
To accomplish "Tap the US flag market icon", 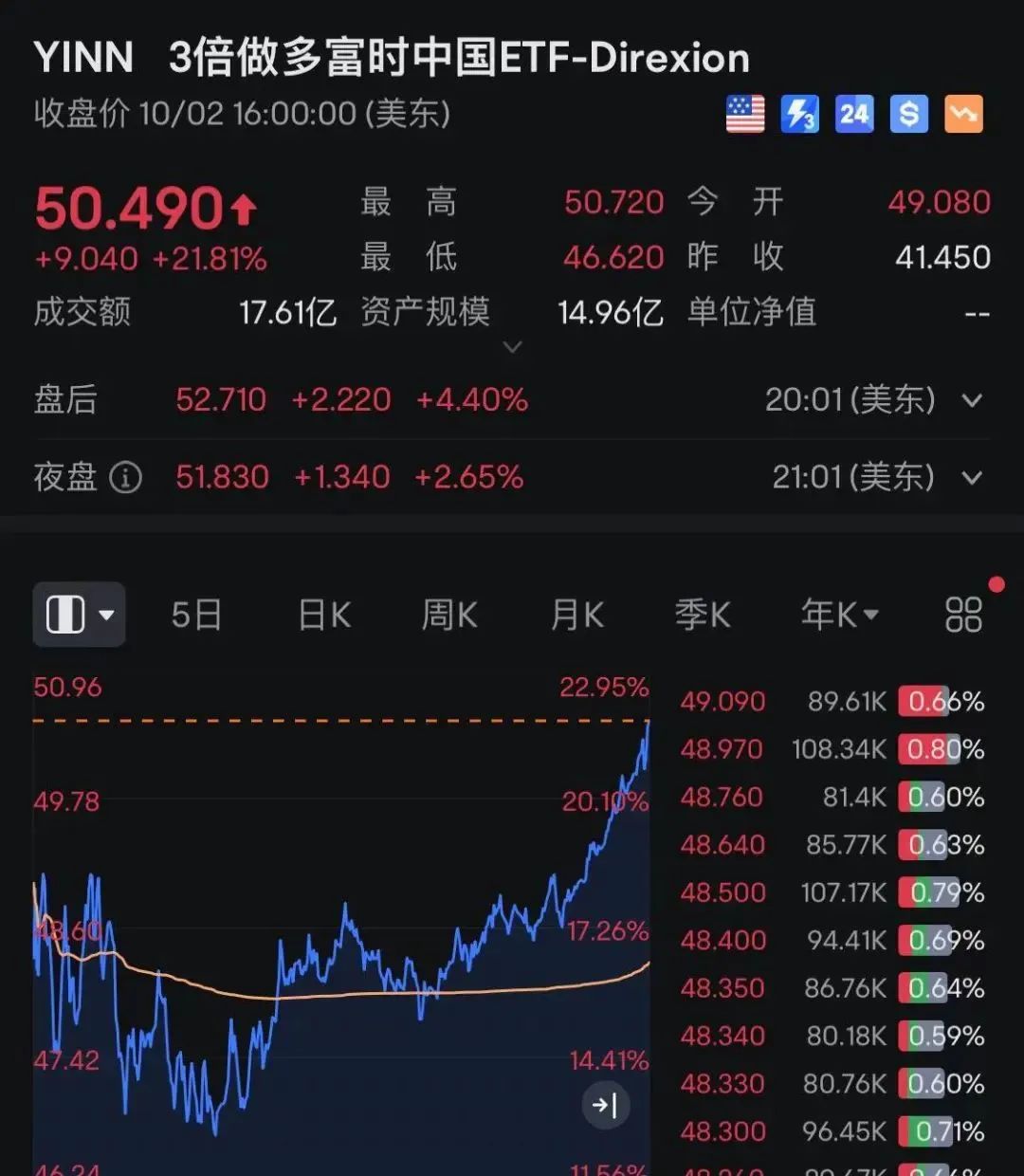I will 745,115.
